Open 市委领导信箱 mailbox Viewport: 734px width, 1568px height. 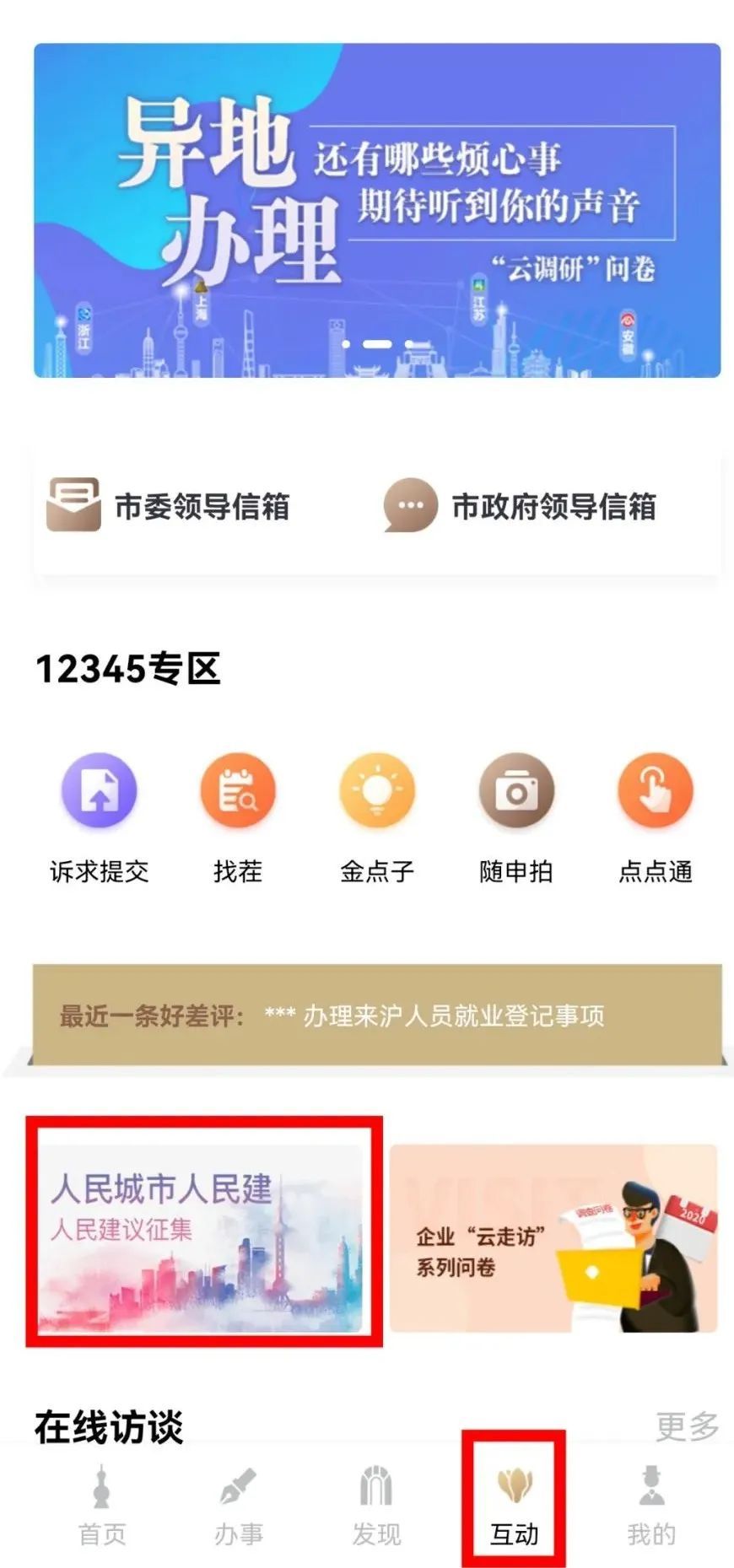[169, 506]
